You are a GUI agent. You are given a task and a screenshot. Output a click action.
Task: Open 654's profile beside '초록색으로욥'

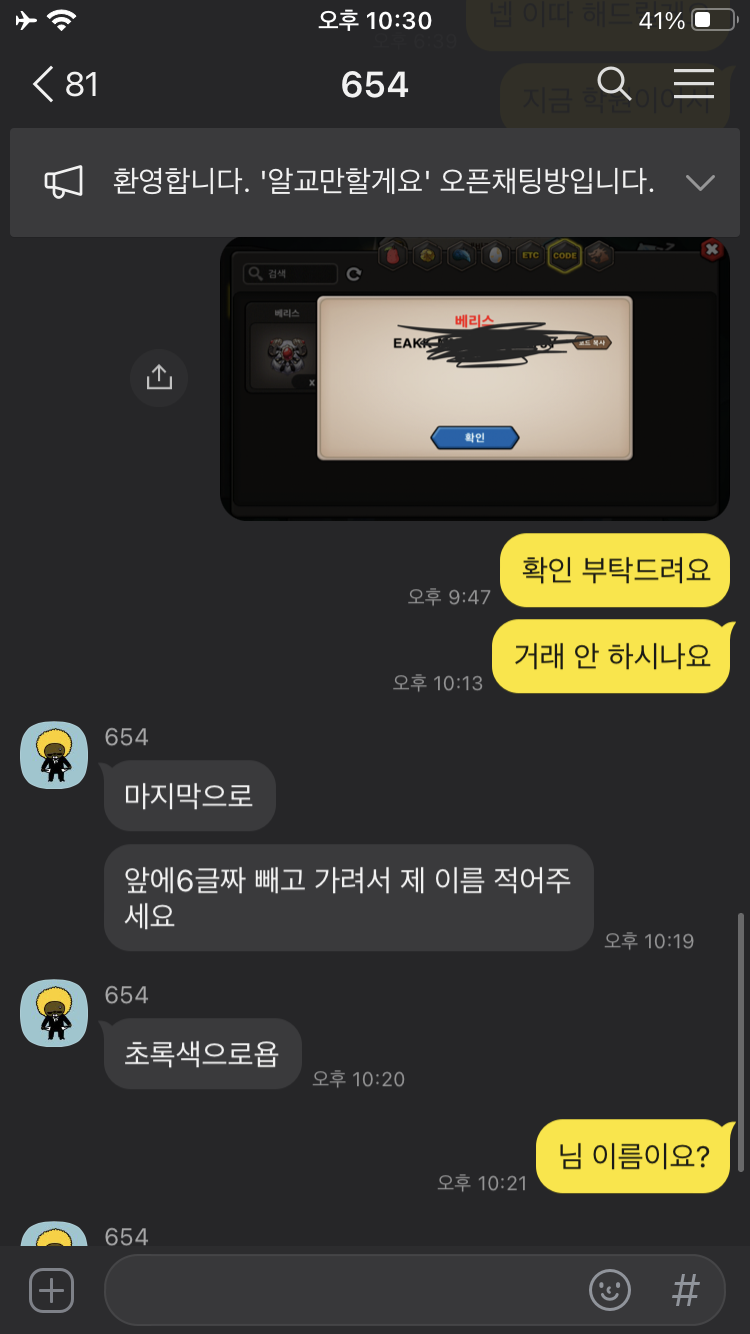click(x=54, y=1013)
